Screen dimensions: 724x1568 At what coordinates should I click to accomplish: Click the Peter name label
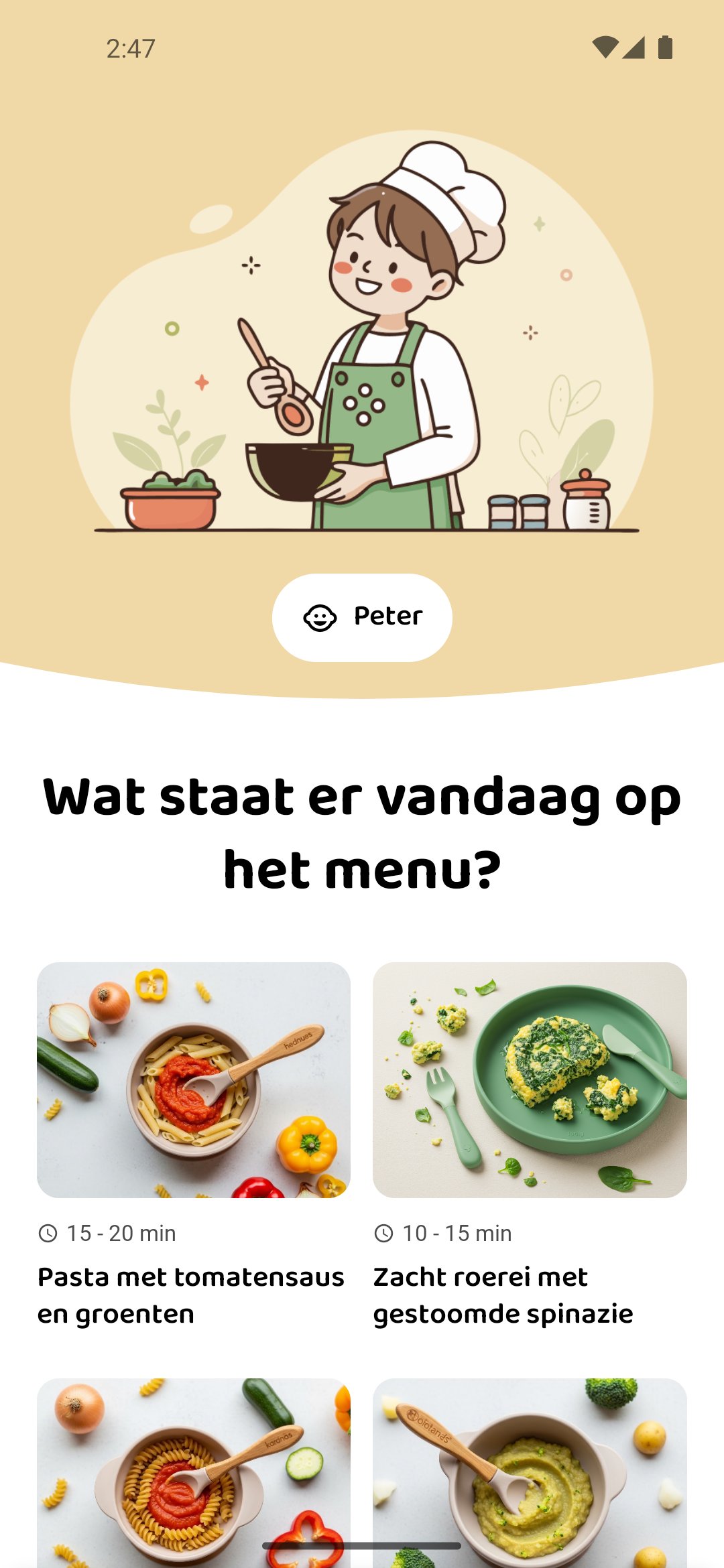(x=387, y=617)
